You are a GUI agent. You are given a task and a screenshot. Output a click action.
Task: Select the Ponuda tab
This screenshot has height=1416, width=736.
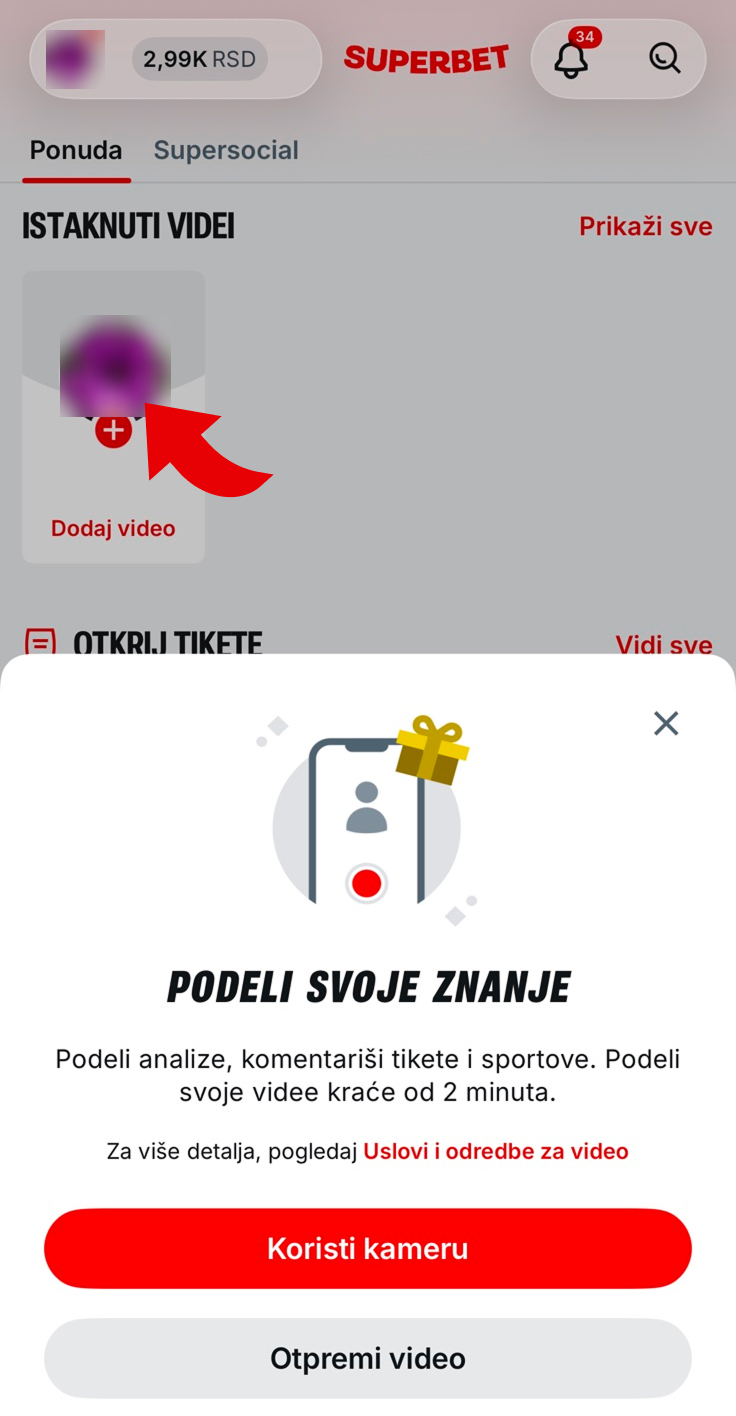coord(76,150)
